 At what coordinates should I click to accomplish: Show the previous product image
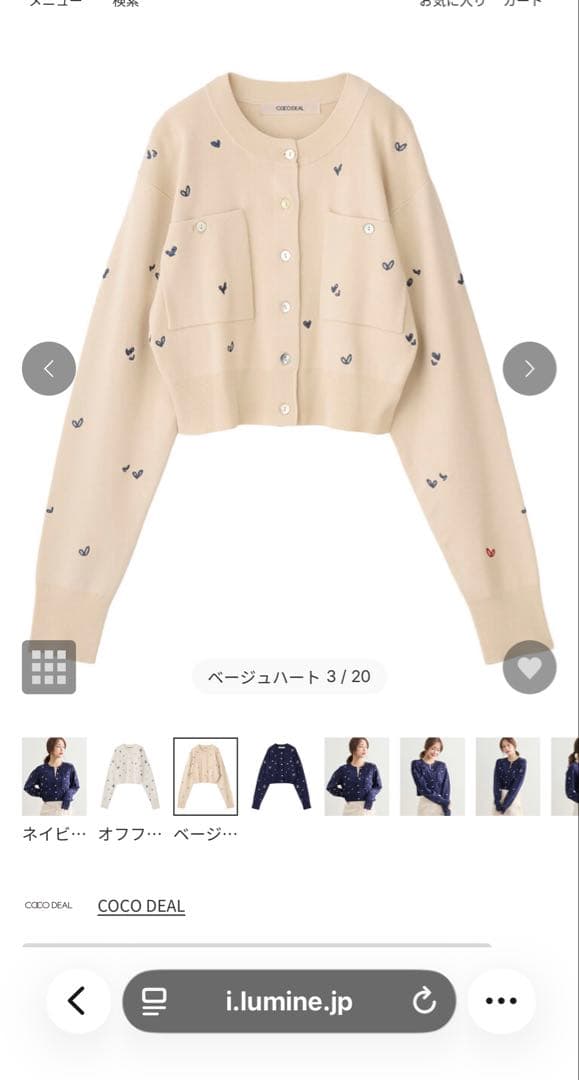[x=49, y=368]
